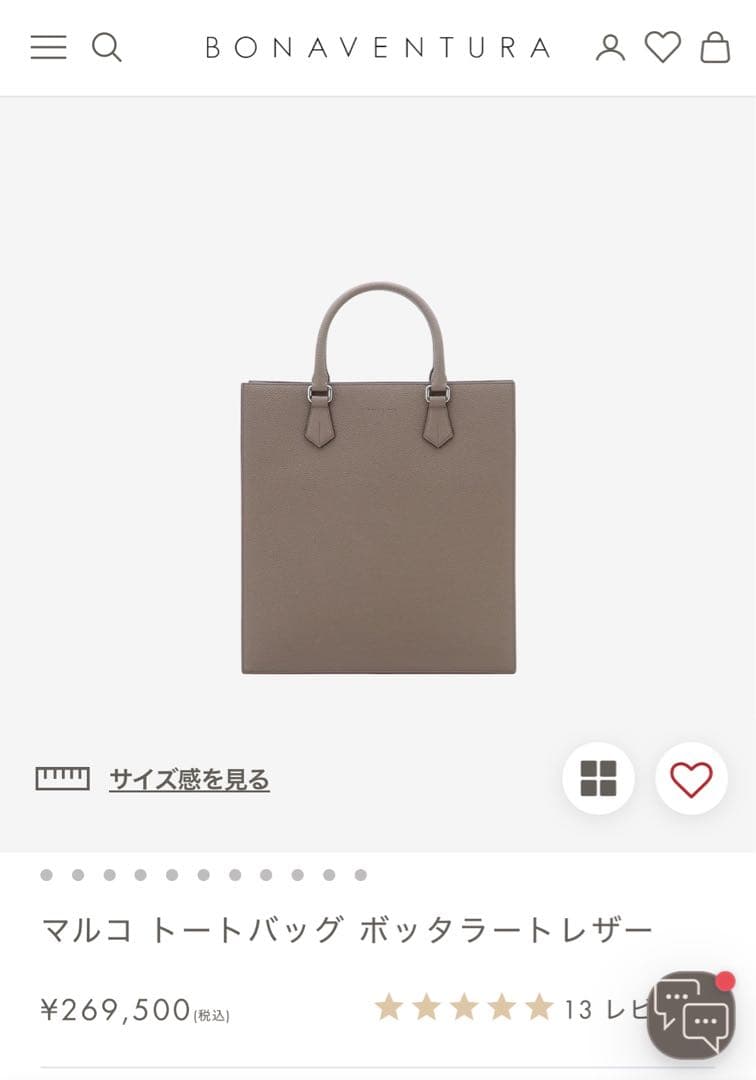Click the ruler size-guide icon
Viewport: 756px width, 1080px height.
(x=63, y=779)
